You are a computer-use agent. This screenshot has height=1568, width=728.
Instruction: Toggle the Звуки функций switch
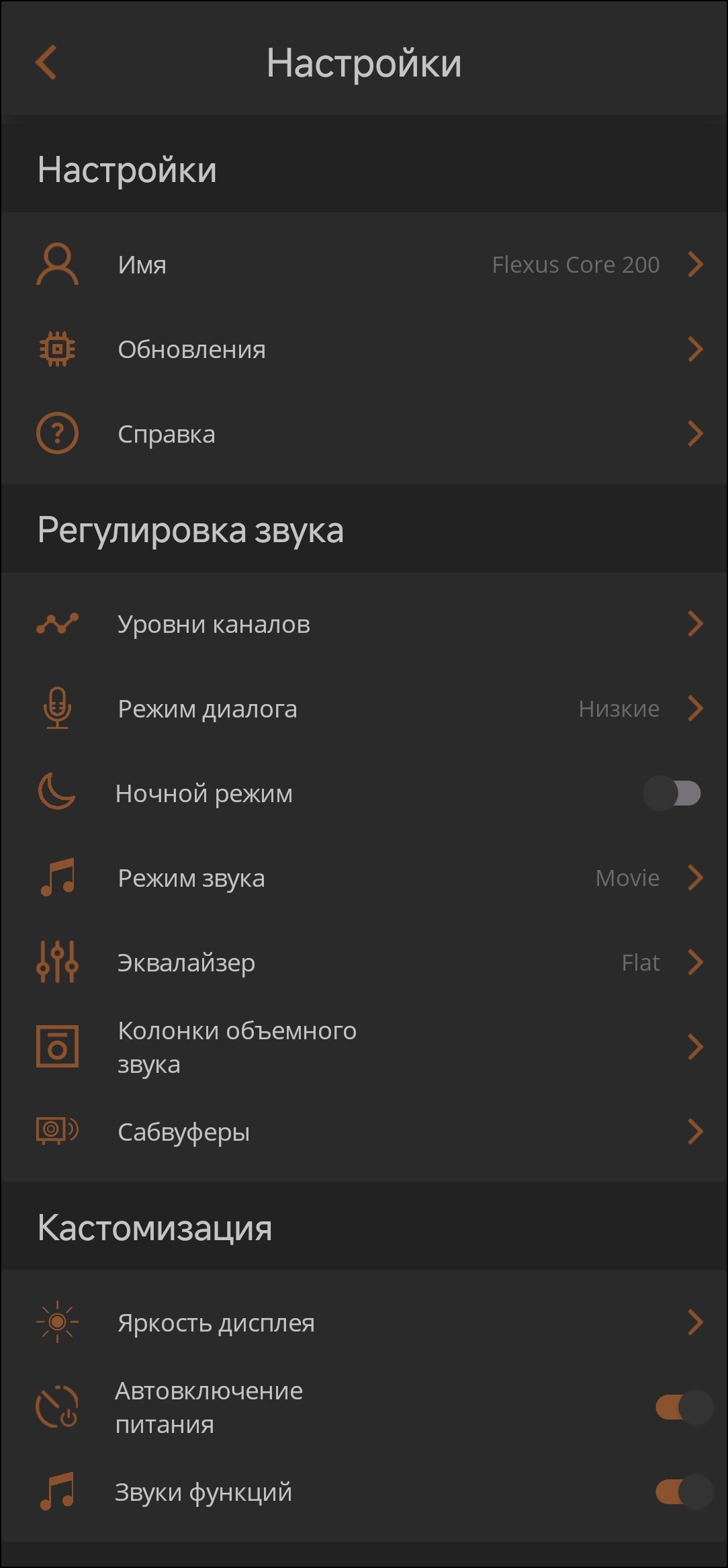coord(684,1492)
